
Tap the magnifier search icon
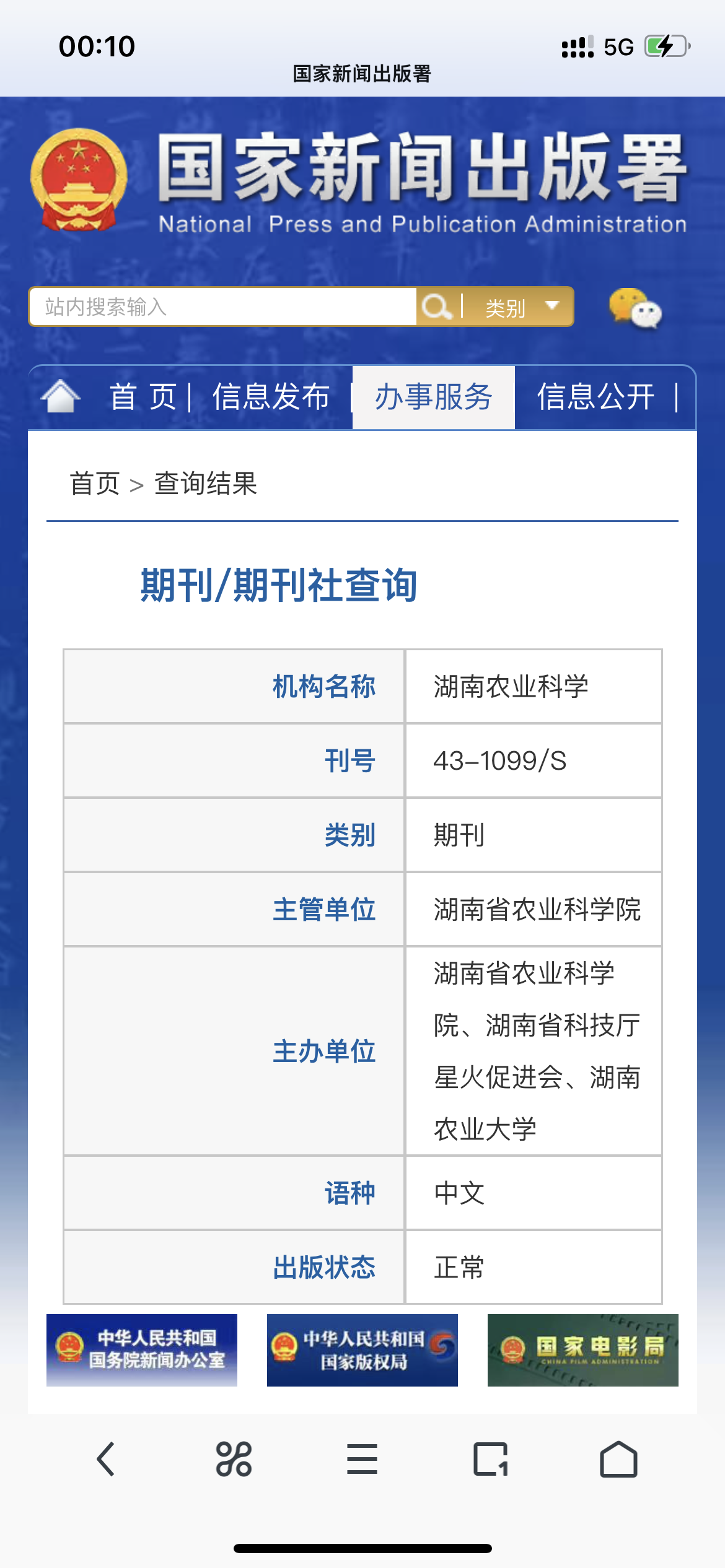coord(437,307)
